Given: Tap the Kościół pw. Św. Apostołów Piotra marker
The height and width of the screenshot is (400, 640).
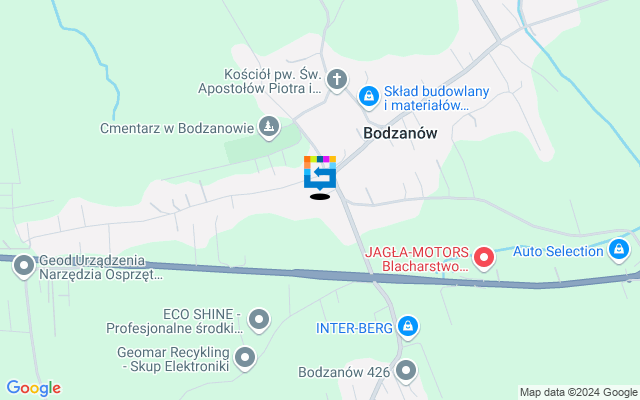Looking at the screenshot, I should pyautogui.click(x=338, y=79).
